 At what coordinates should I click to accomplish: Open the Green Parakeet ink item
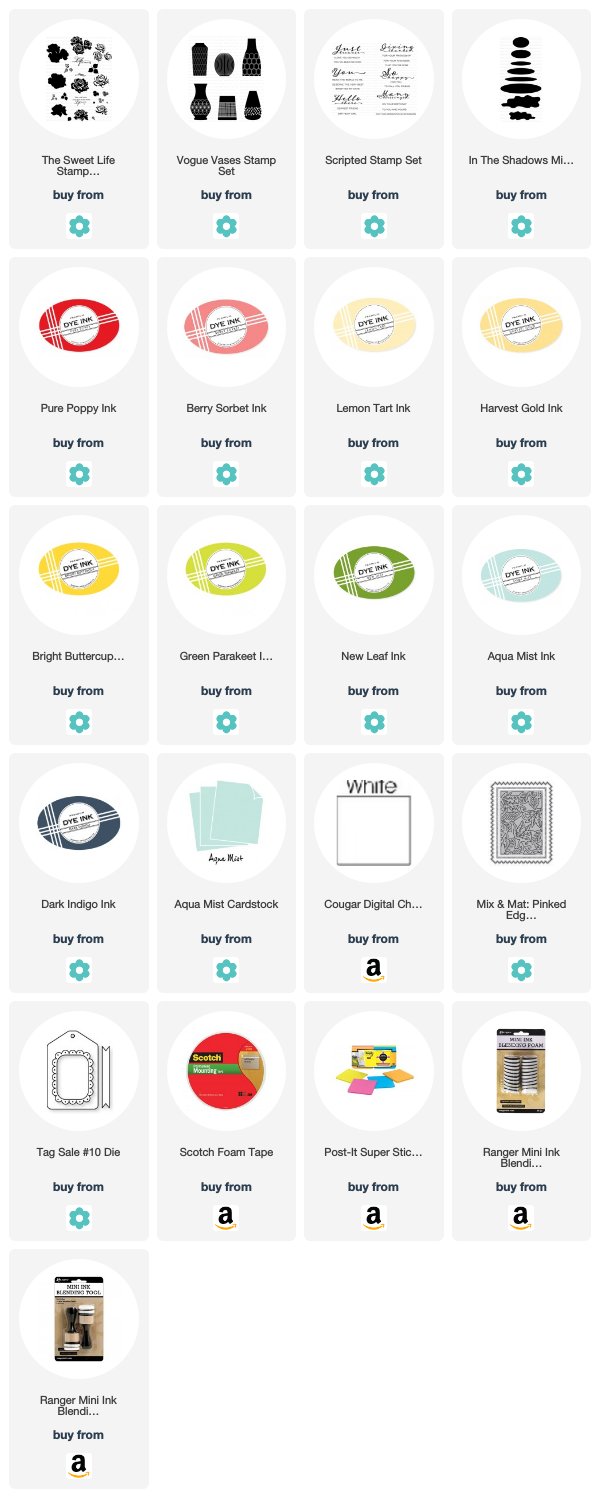pos(226,574)
